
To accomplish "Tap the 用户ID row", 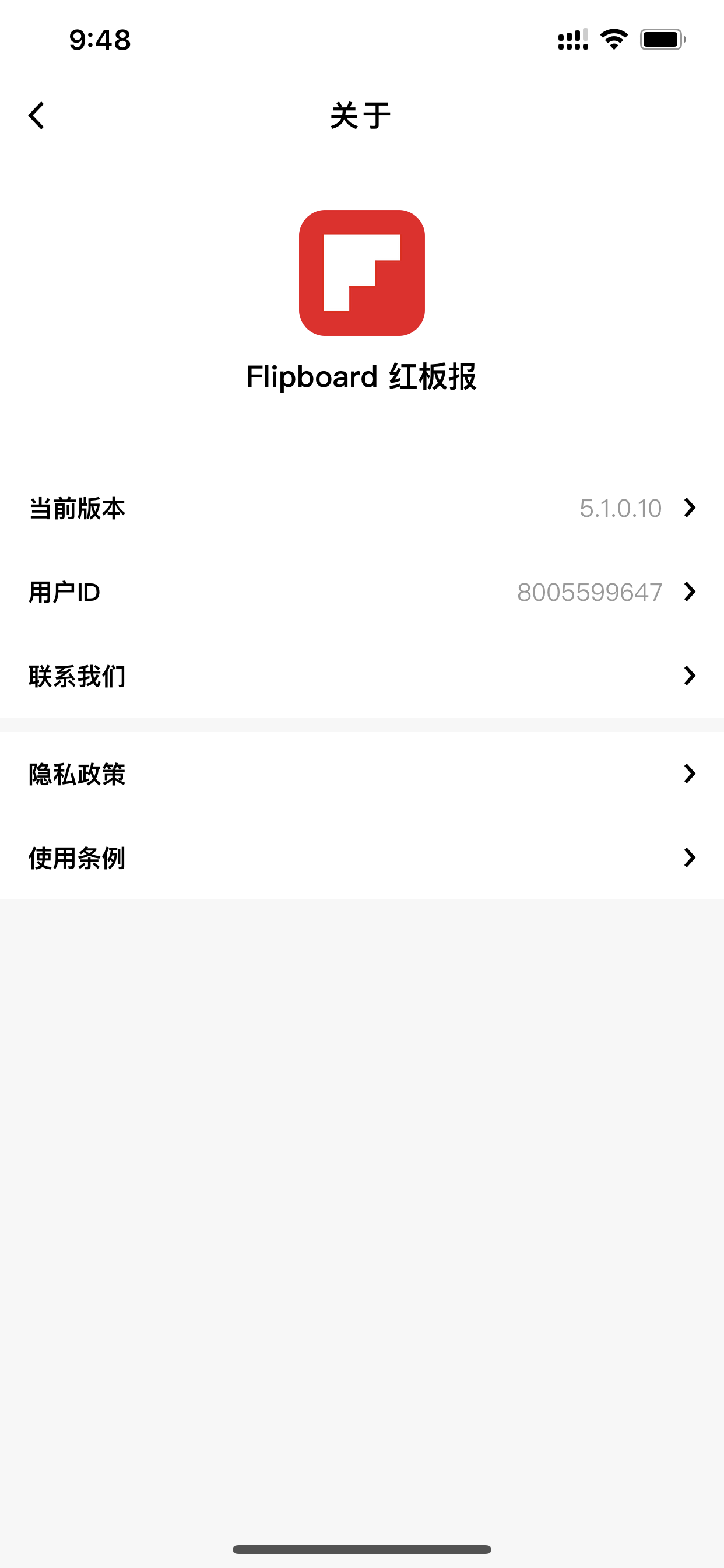I will pyautogui.click(x=362, y=592).
